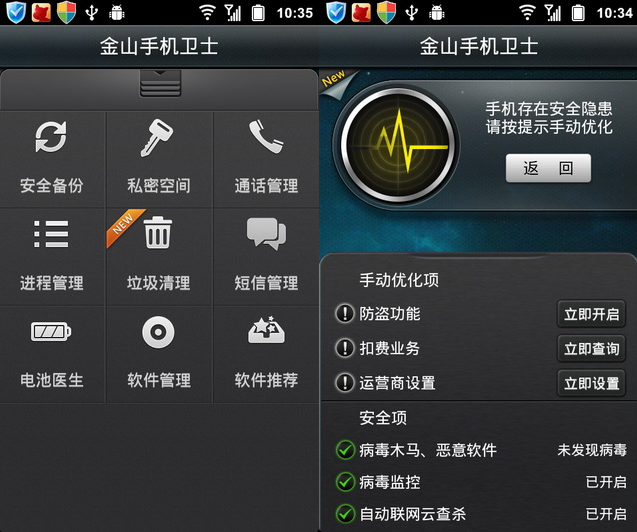The image size is (637, 532).
Task: Open 垃圾清理 junk cleaner
Action: pos(158,256)
